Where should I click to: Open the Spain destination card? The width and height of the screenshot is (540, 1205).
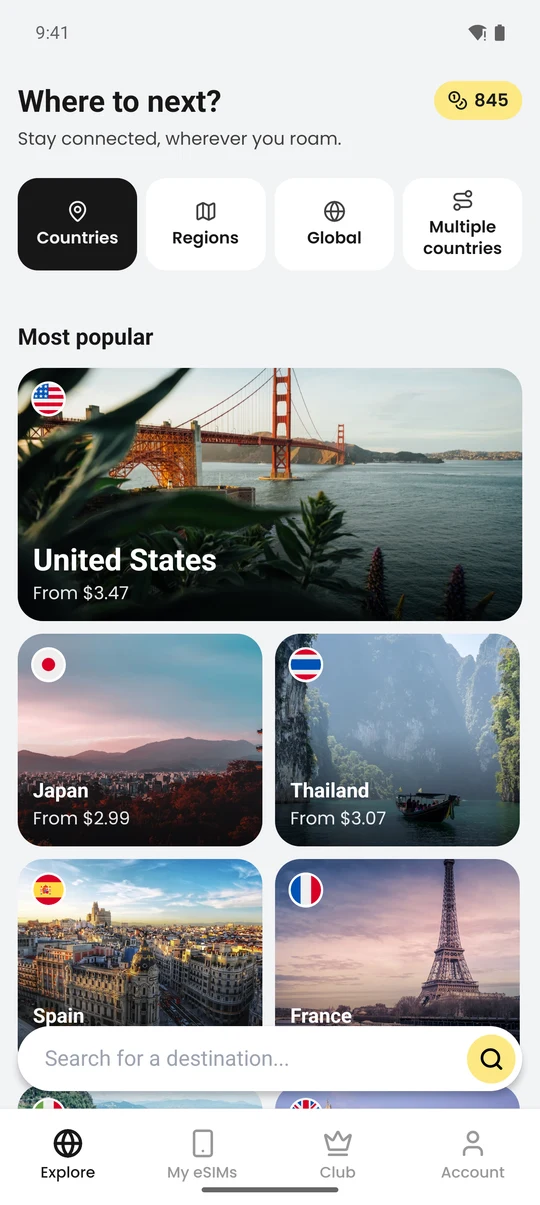tap(140, 942)
